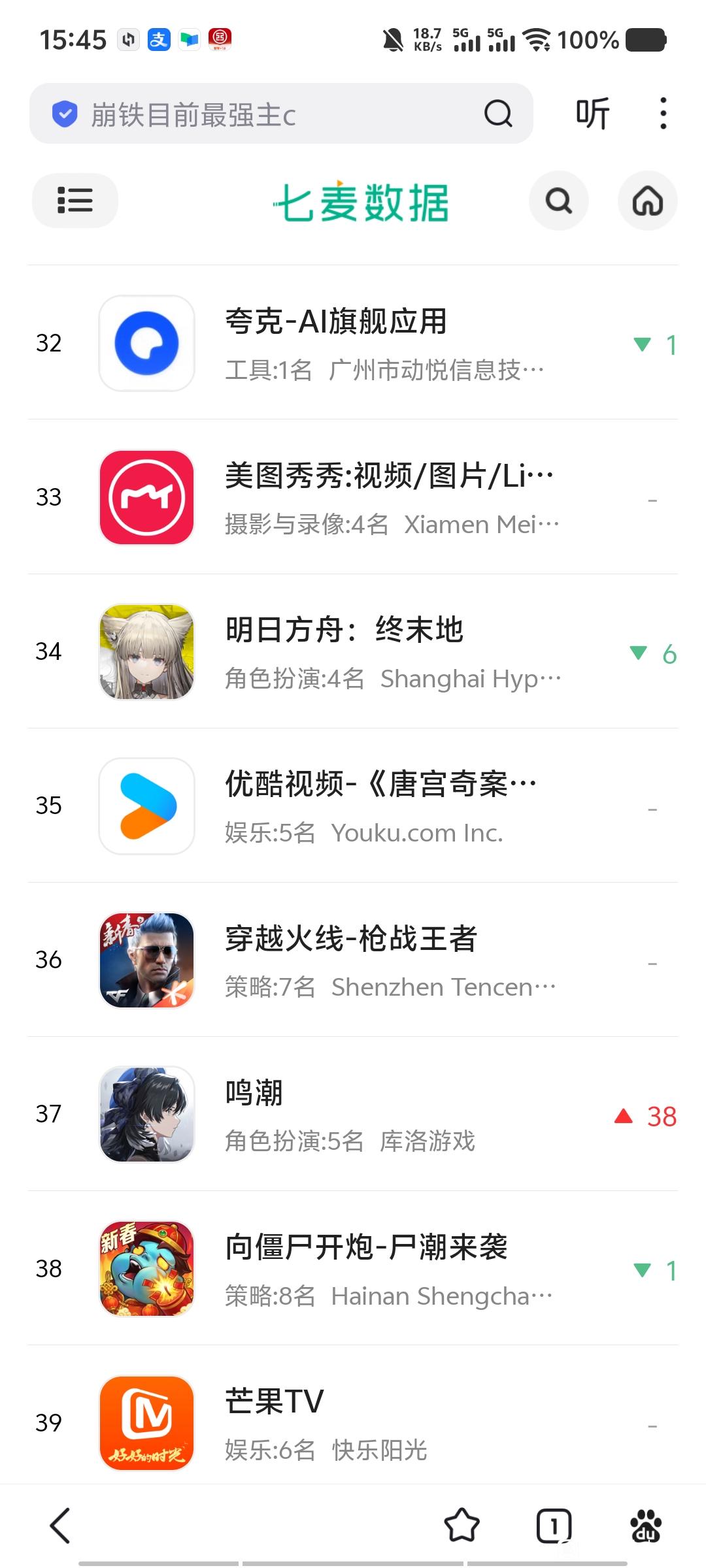Open the browser tabs switcher
The image size is (706, 1568).
[554, 1526]
